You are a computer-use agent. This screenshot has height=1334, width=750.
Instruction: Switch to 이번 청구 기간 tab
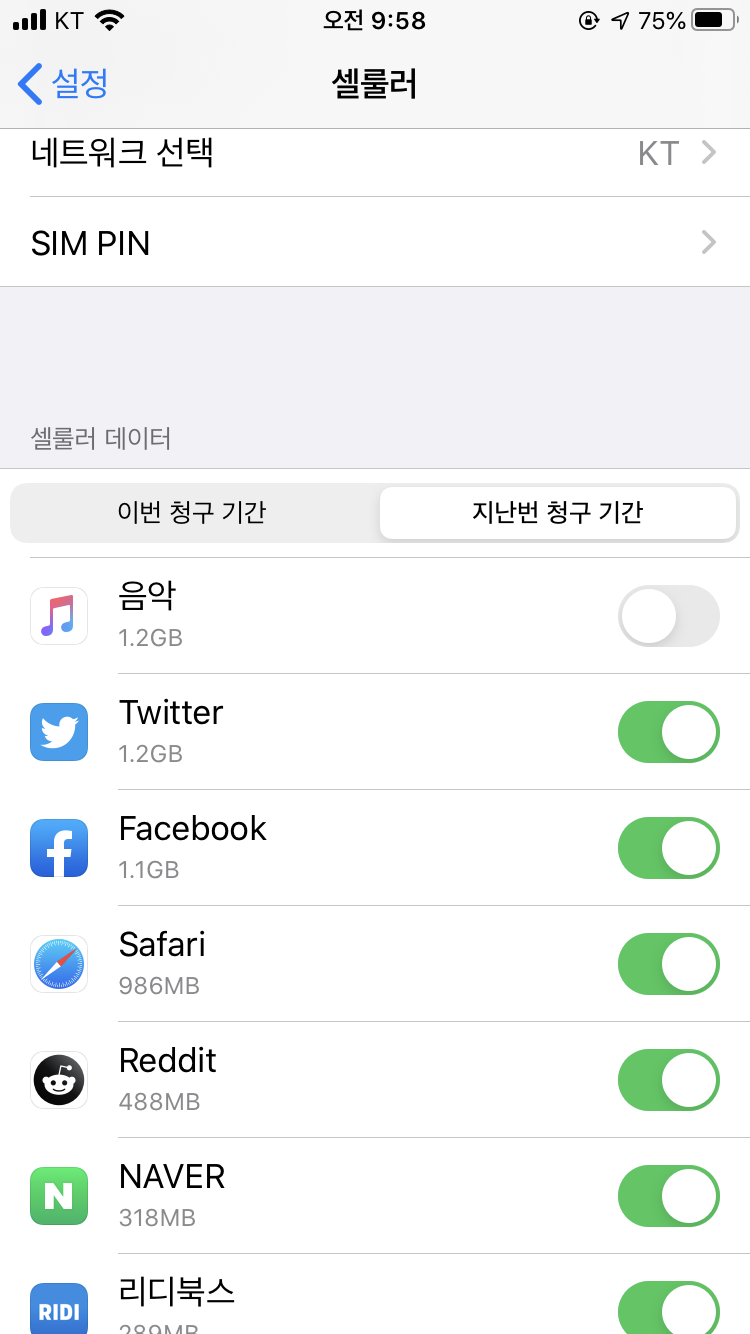pos(192,513)
